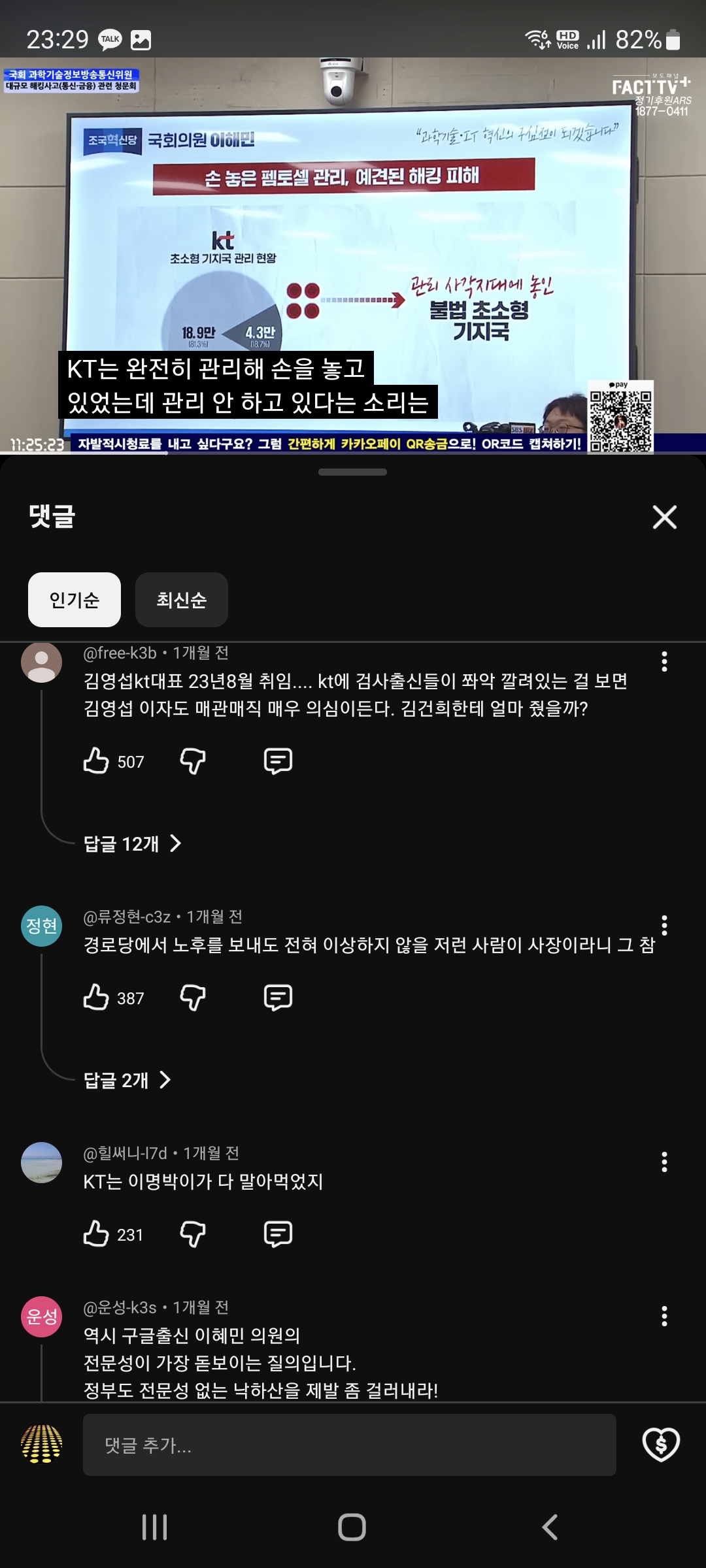Open options menu for @운성-k3s's comment

point(664,1316)
